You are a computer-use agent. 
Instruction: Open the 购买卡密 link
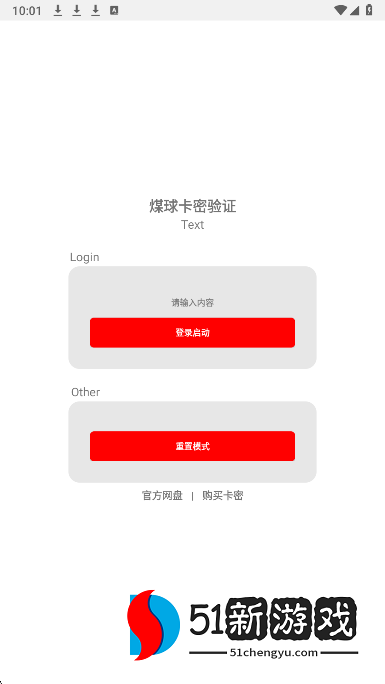tap(222, 496)
